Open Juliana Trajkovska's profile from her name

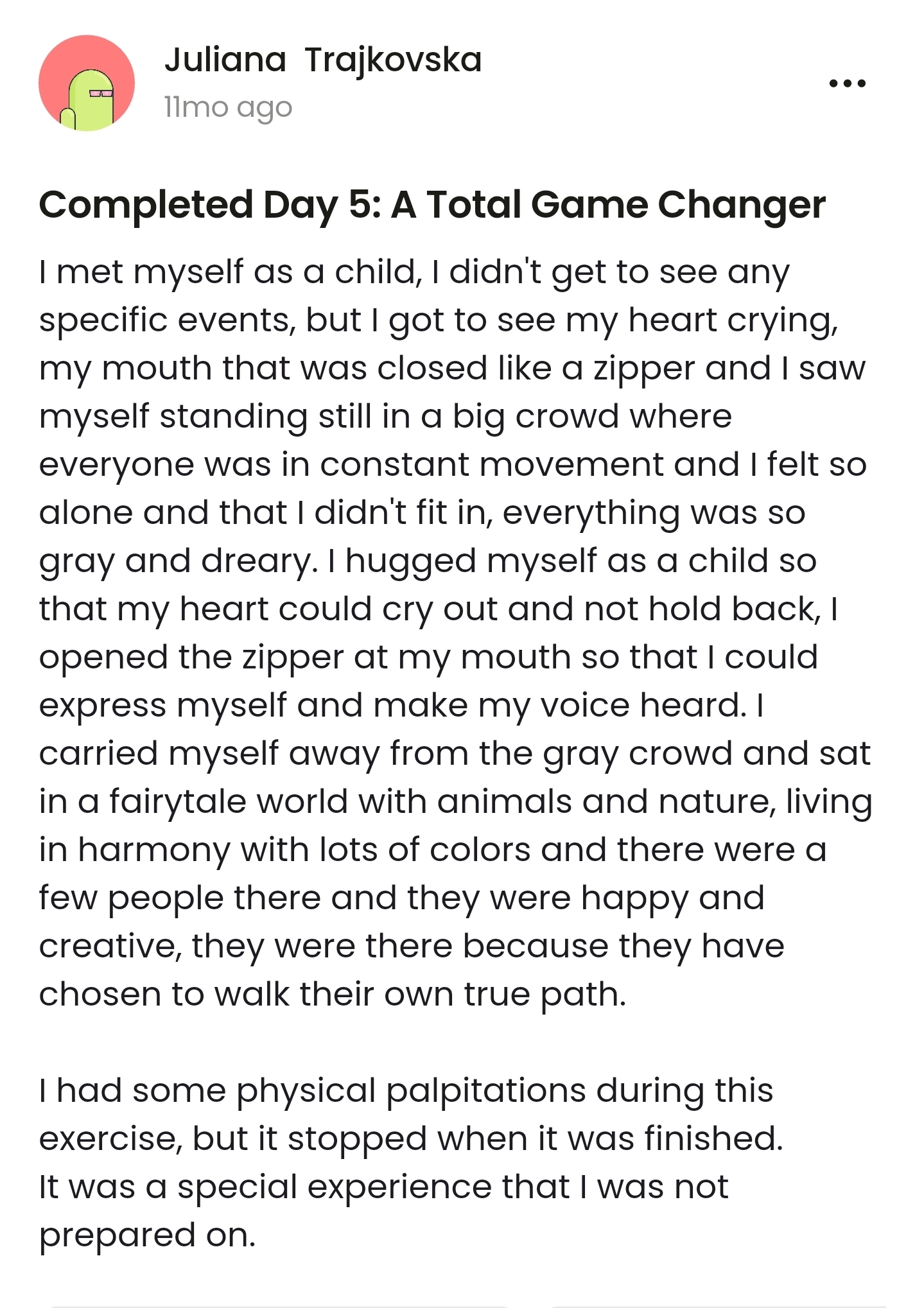coord(322,60)
